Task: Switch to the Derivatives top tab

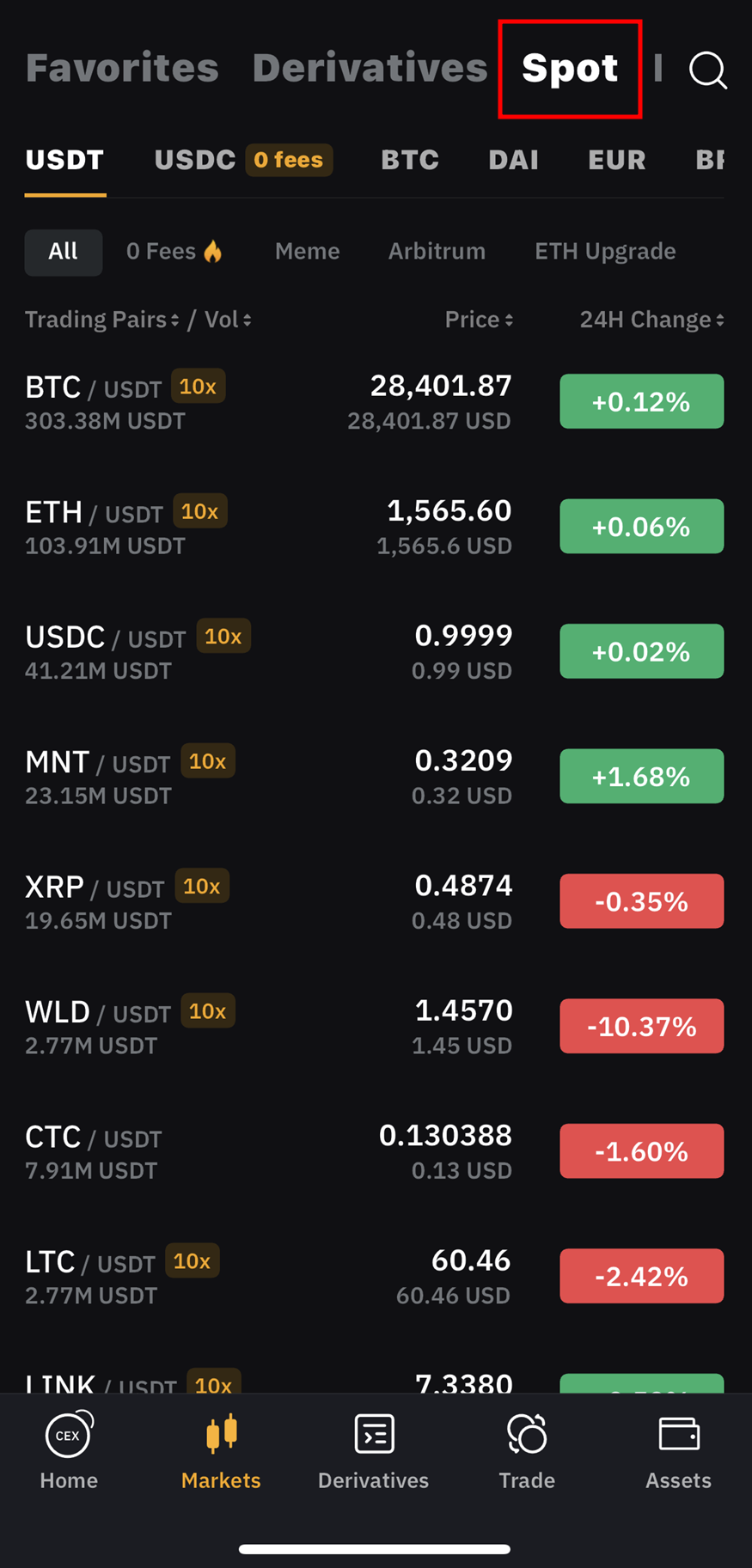Action: pos(370,68)
